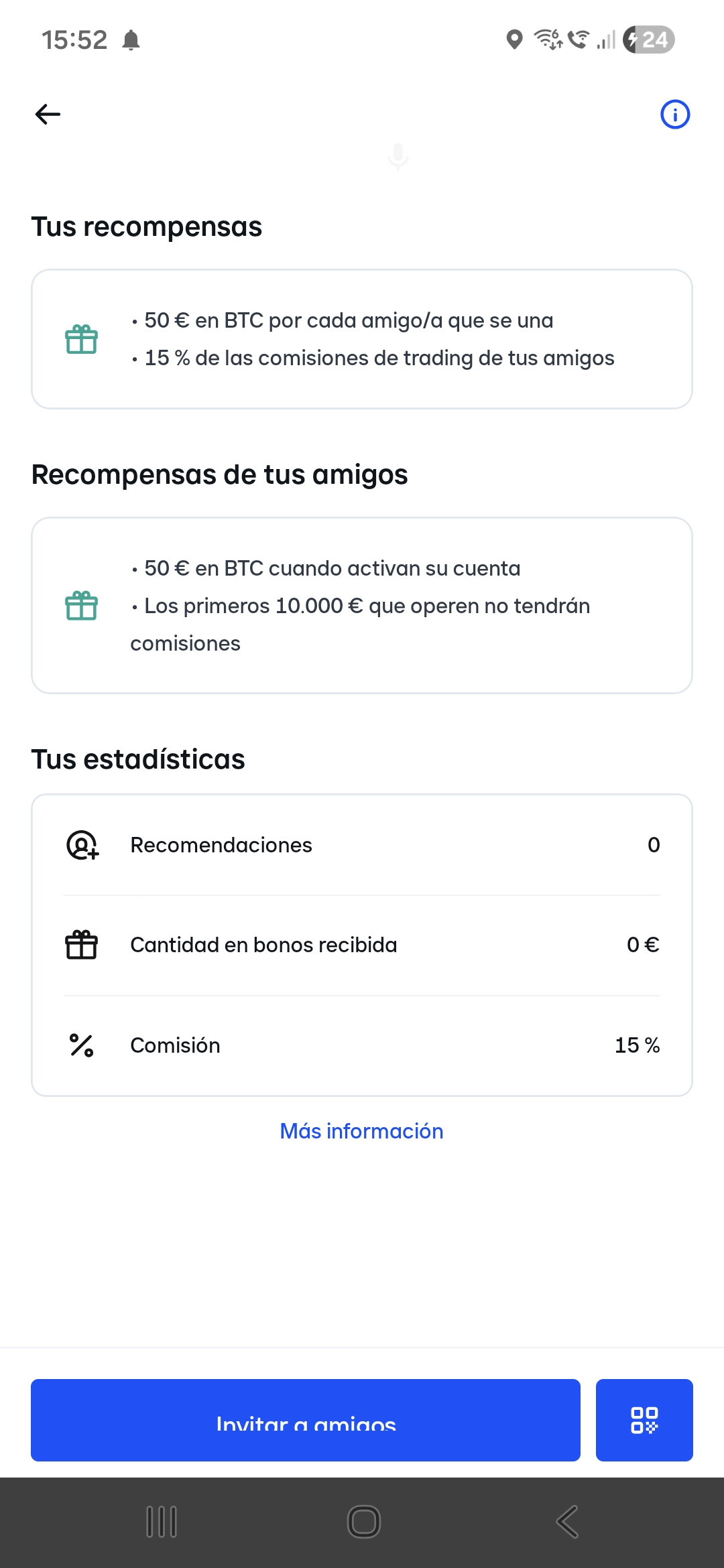Open recent apps from navigation bar

162,1522
